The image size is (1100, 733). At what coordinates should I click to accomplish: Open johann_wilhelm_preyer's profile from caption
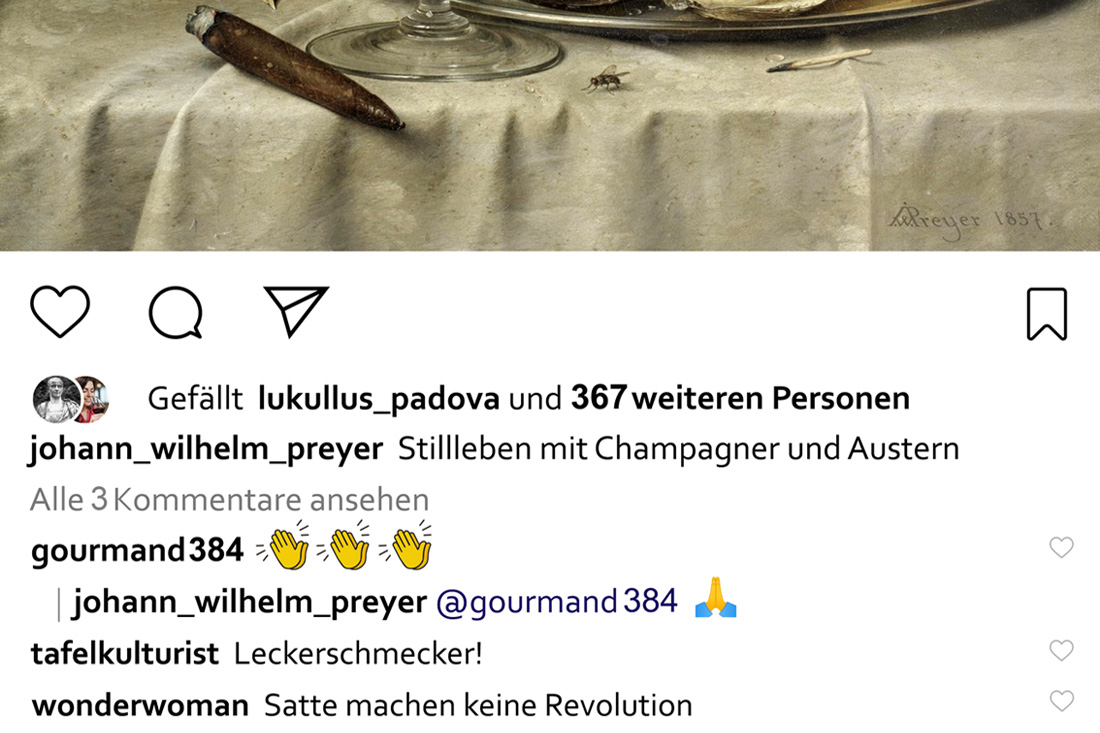tap(206, 449)
